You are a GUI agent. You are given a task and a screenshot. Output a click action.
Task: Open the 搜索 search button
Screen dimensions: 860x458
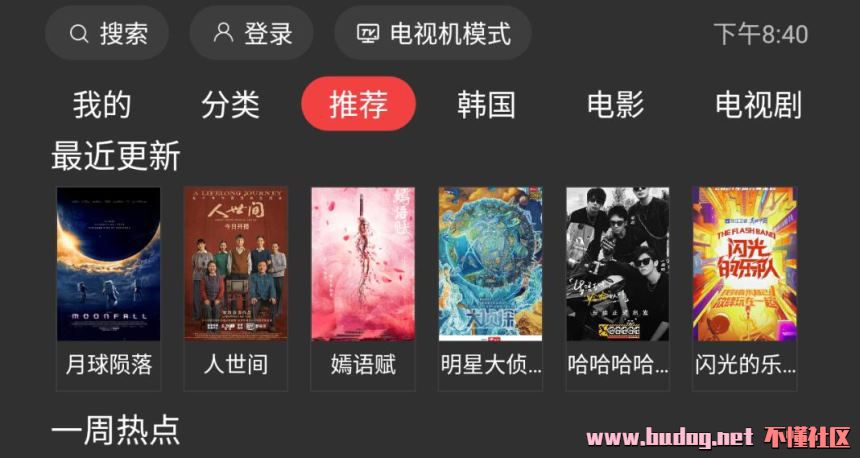coord(107,34)
